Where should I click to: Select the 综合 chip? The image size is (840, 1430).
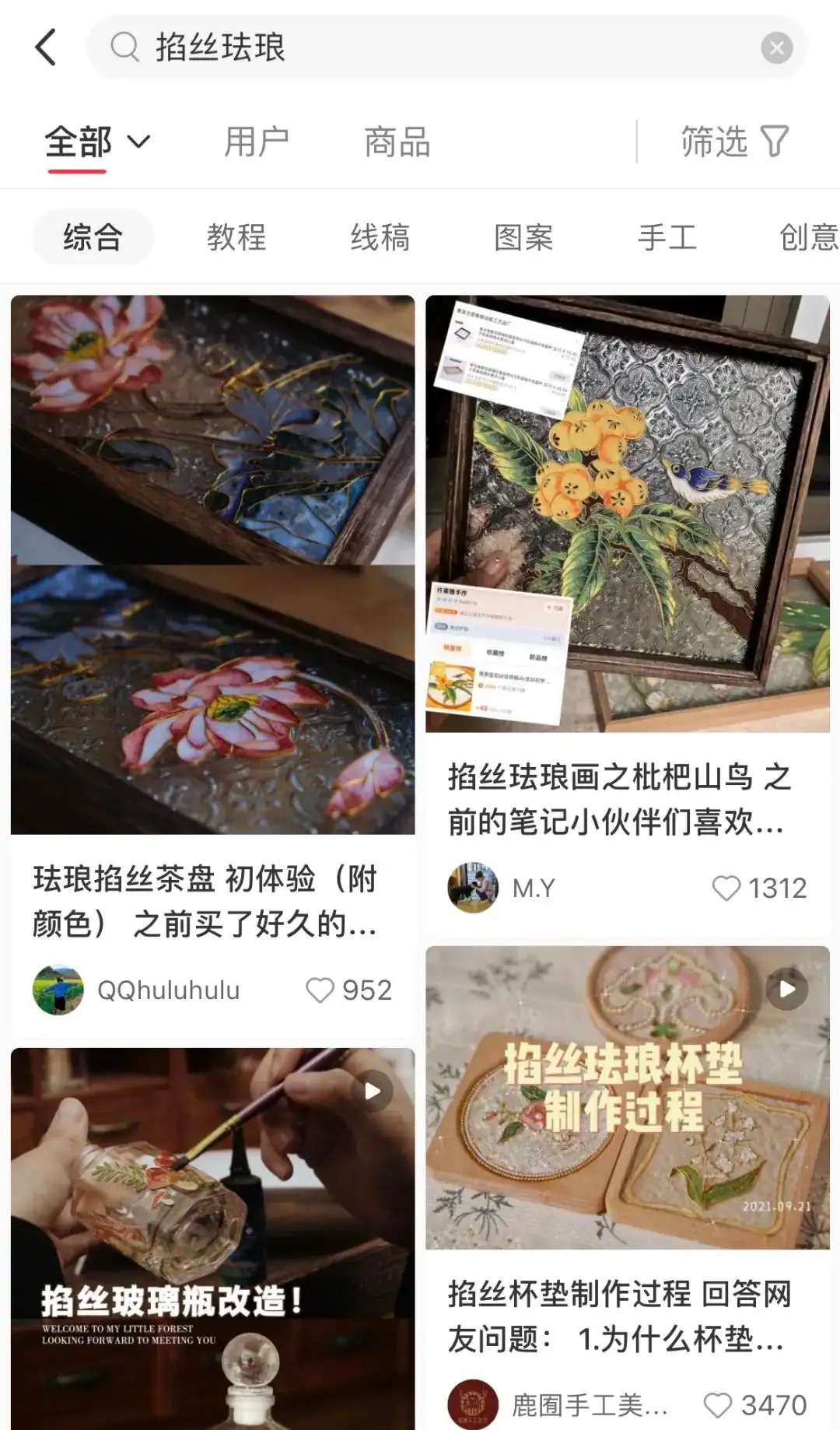coord(93,237)
